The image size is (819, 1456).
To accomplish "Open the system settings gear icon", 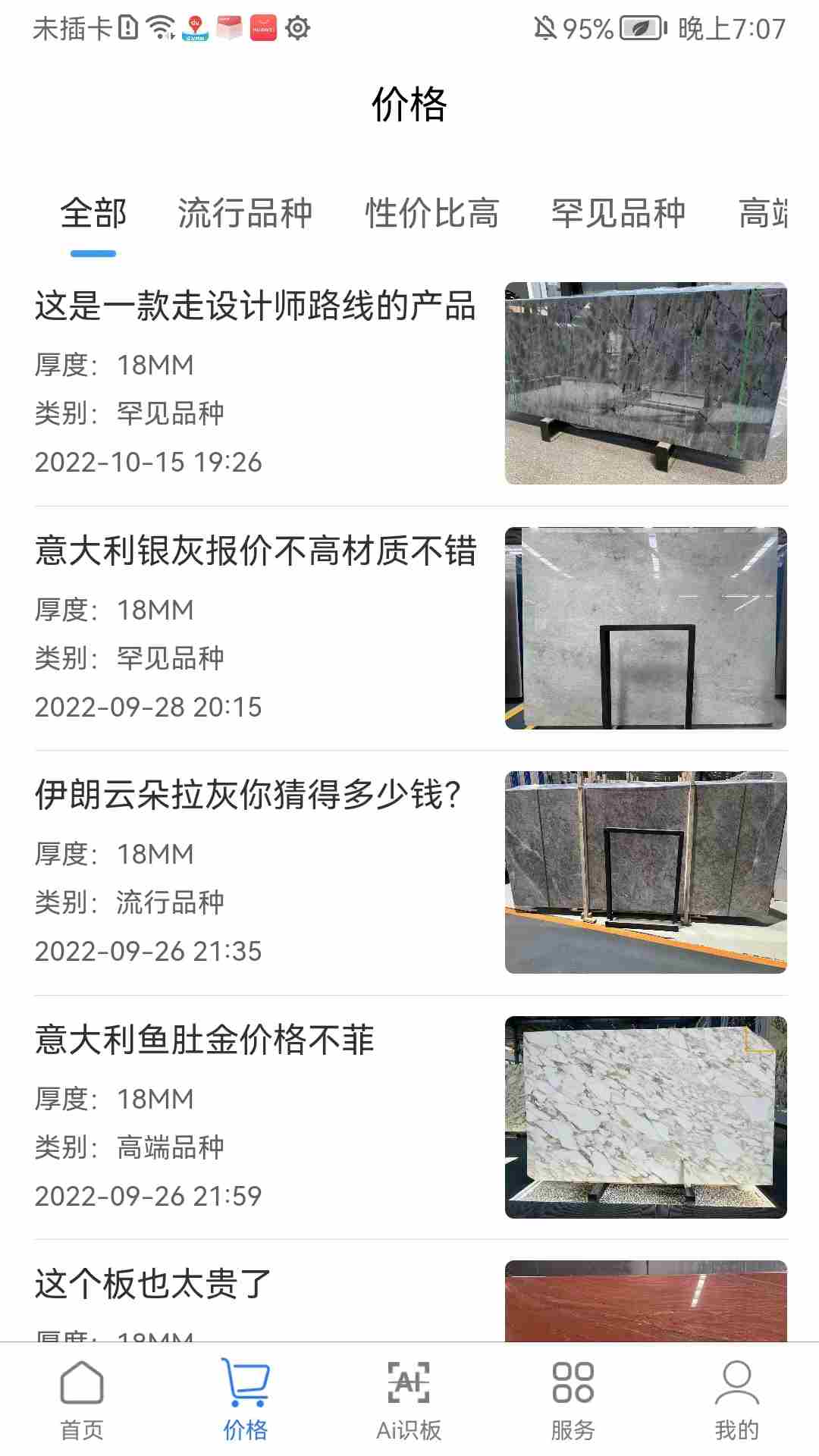I will (298, 27).
